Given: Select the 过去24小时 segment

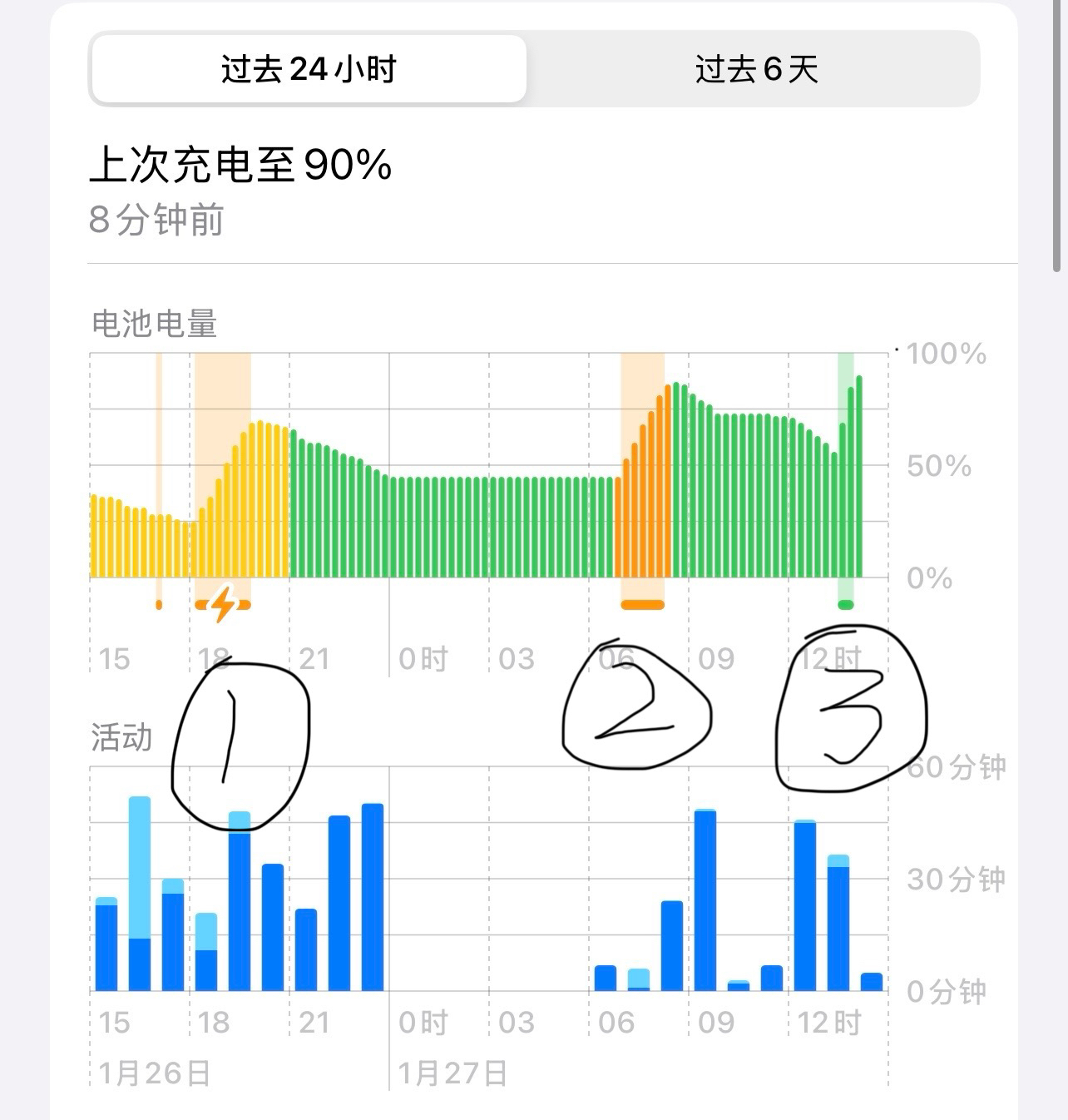Looking at the screenshot, I should point(309,69).
